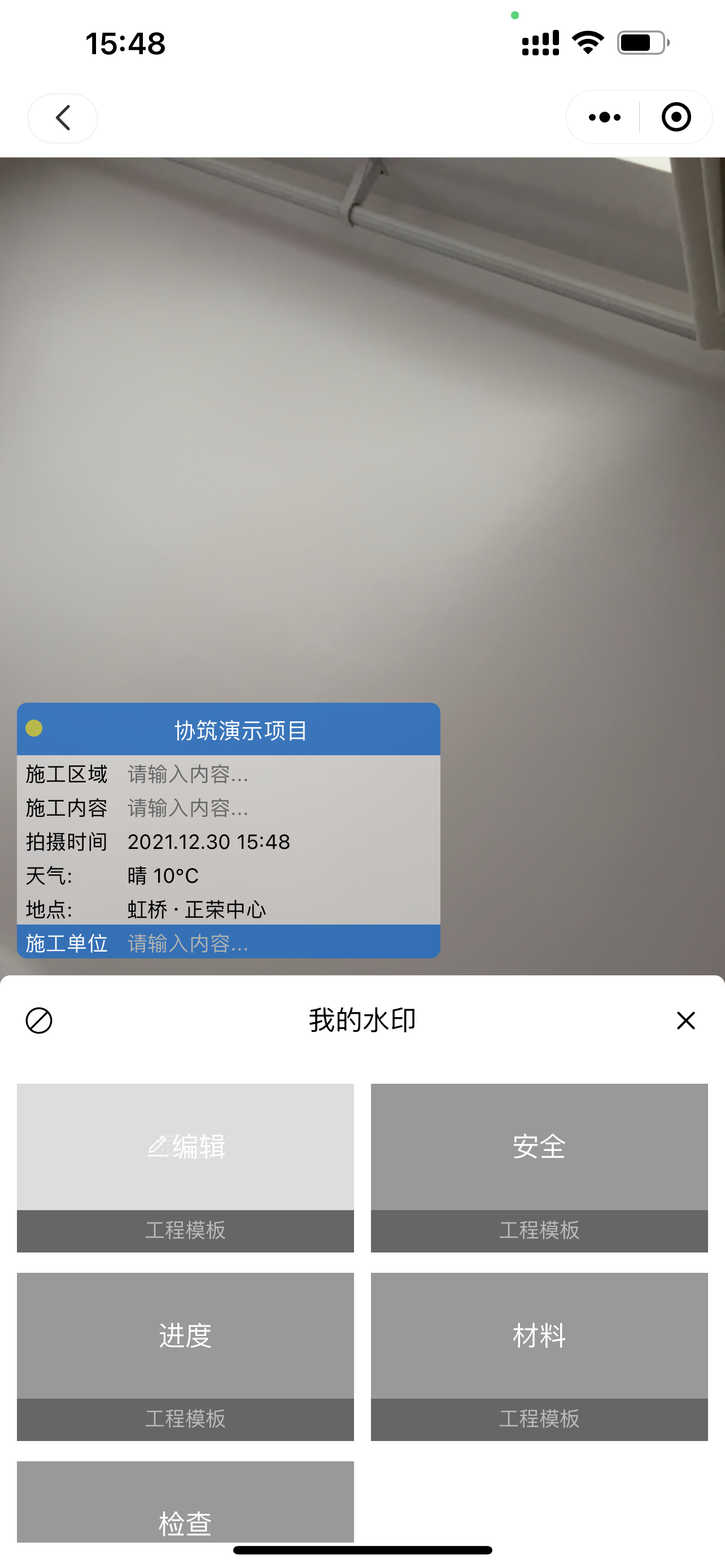Enter content in the 施工区域 field

click(x=188, y=774)
